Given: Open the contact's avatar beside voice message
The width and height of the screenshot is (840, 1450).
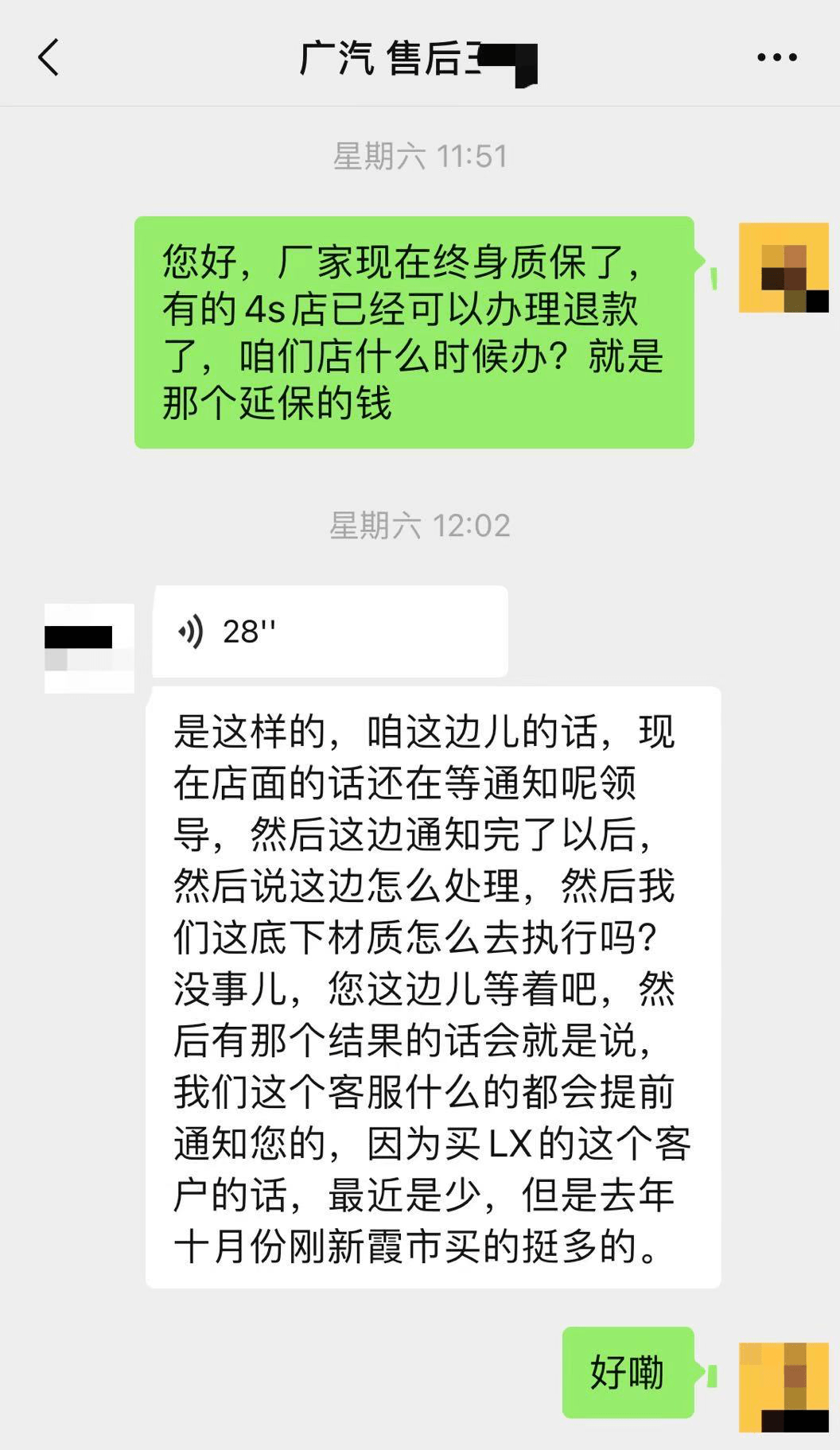Looking at the screenshot, I should (x=89, y=648).
